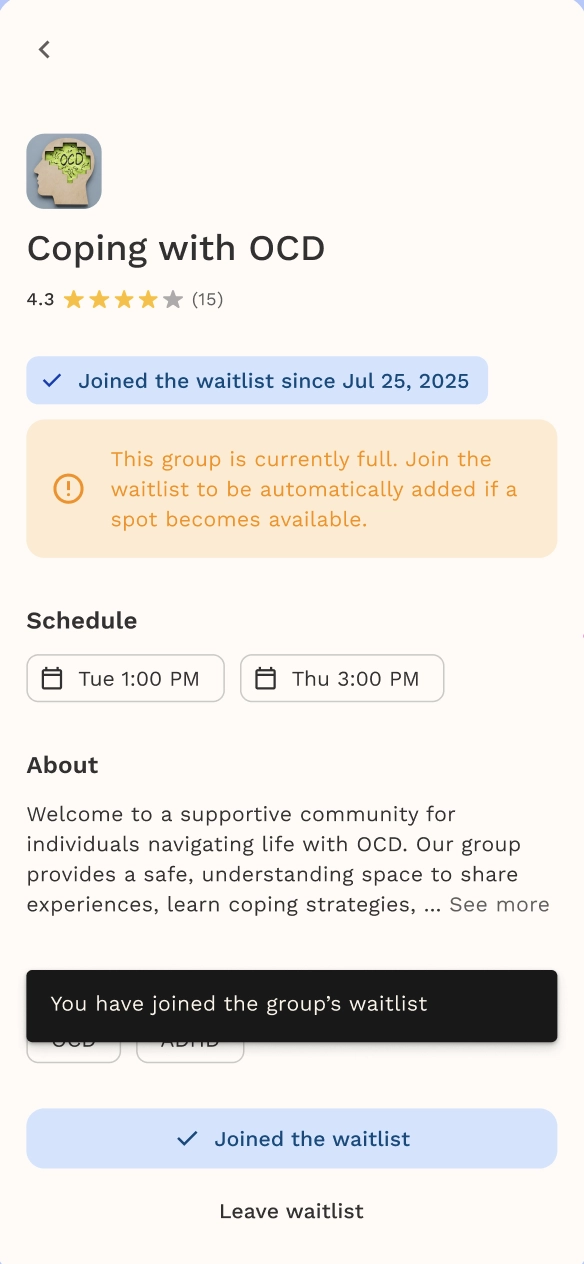Select the Tue 1:00 PM schedule chip
Screen dimensions: 584x1264
[x=126, y=679]
